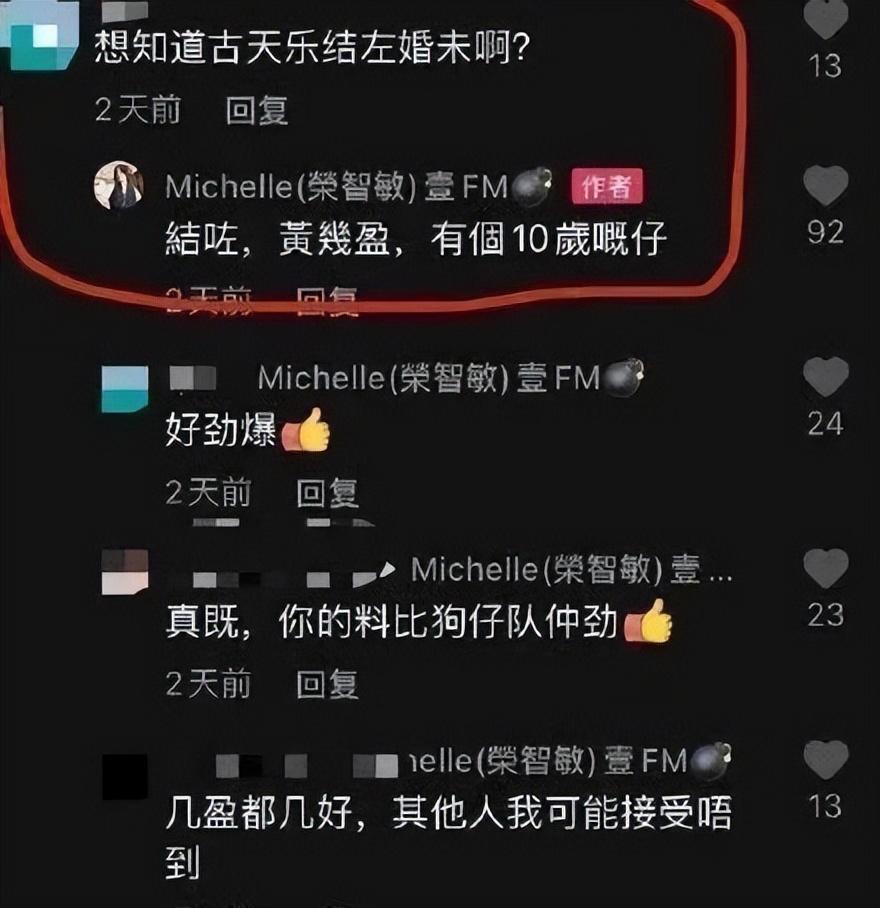Like the 好劲爆 comment

(826, 378)
